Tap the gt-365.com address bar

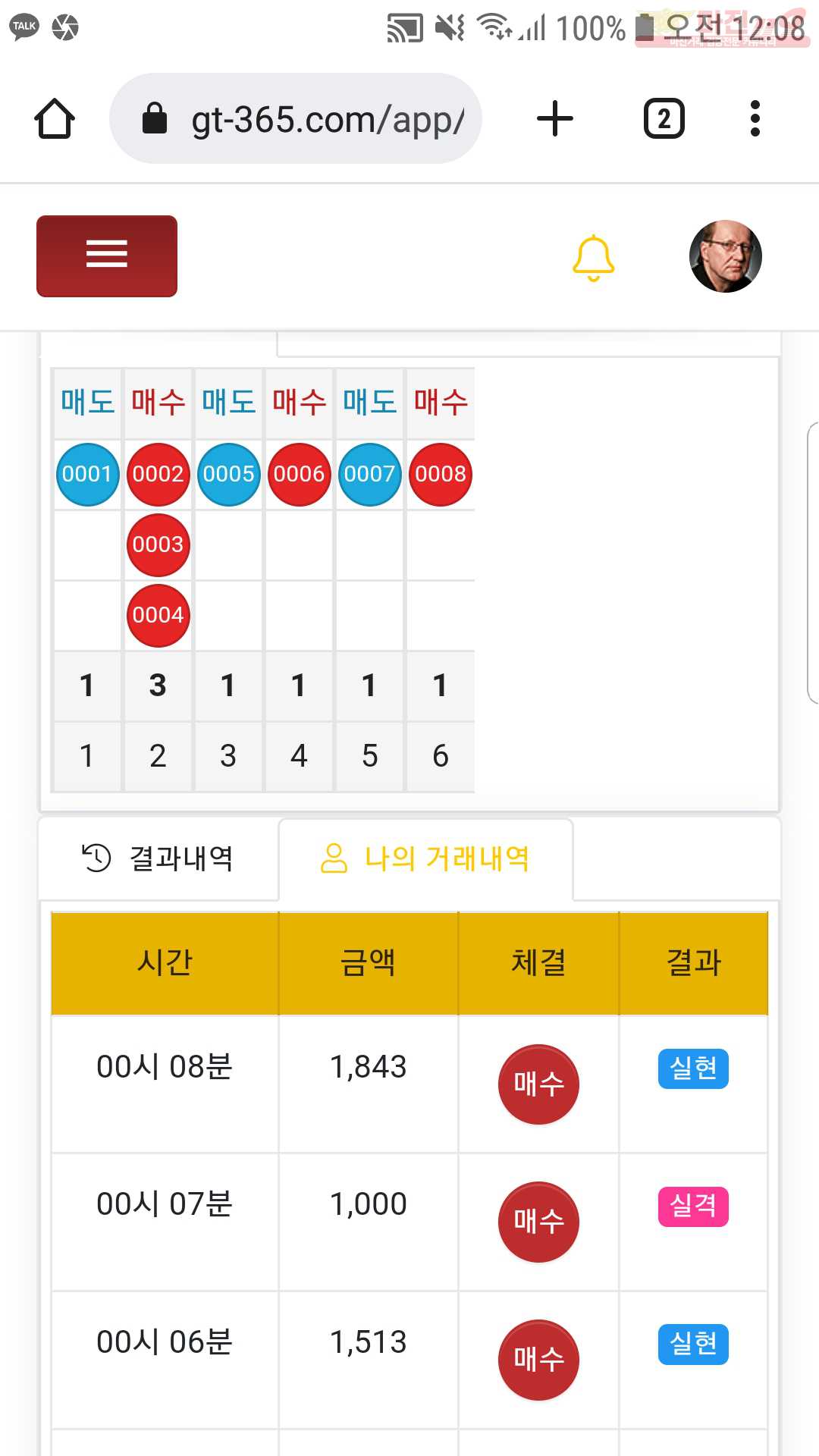[296, 118]
